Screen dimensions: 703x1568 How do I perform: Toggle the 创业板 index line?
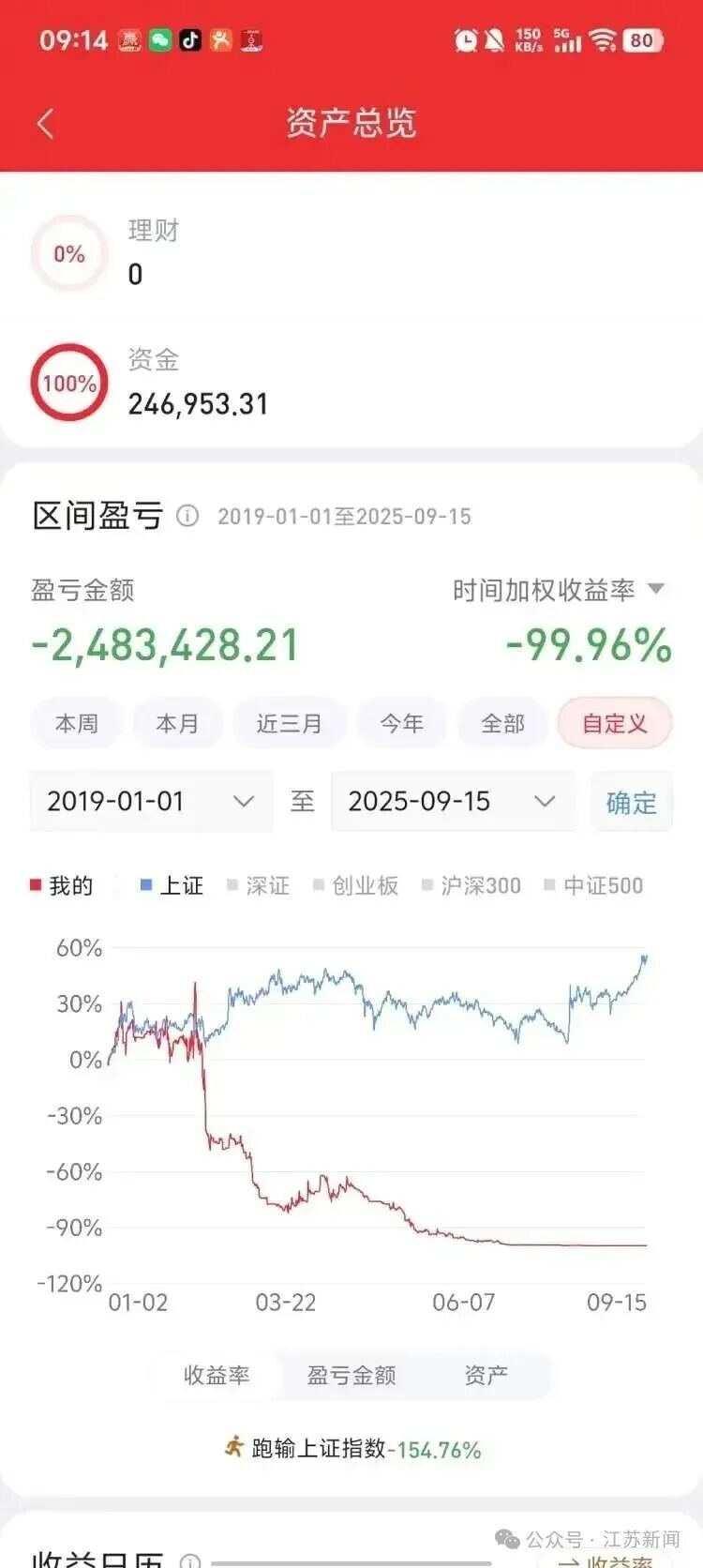356,885
